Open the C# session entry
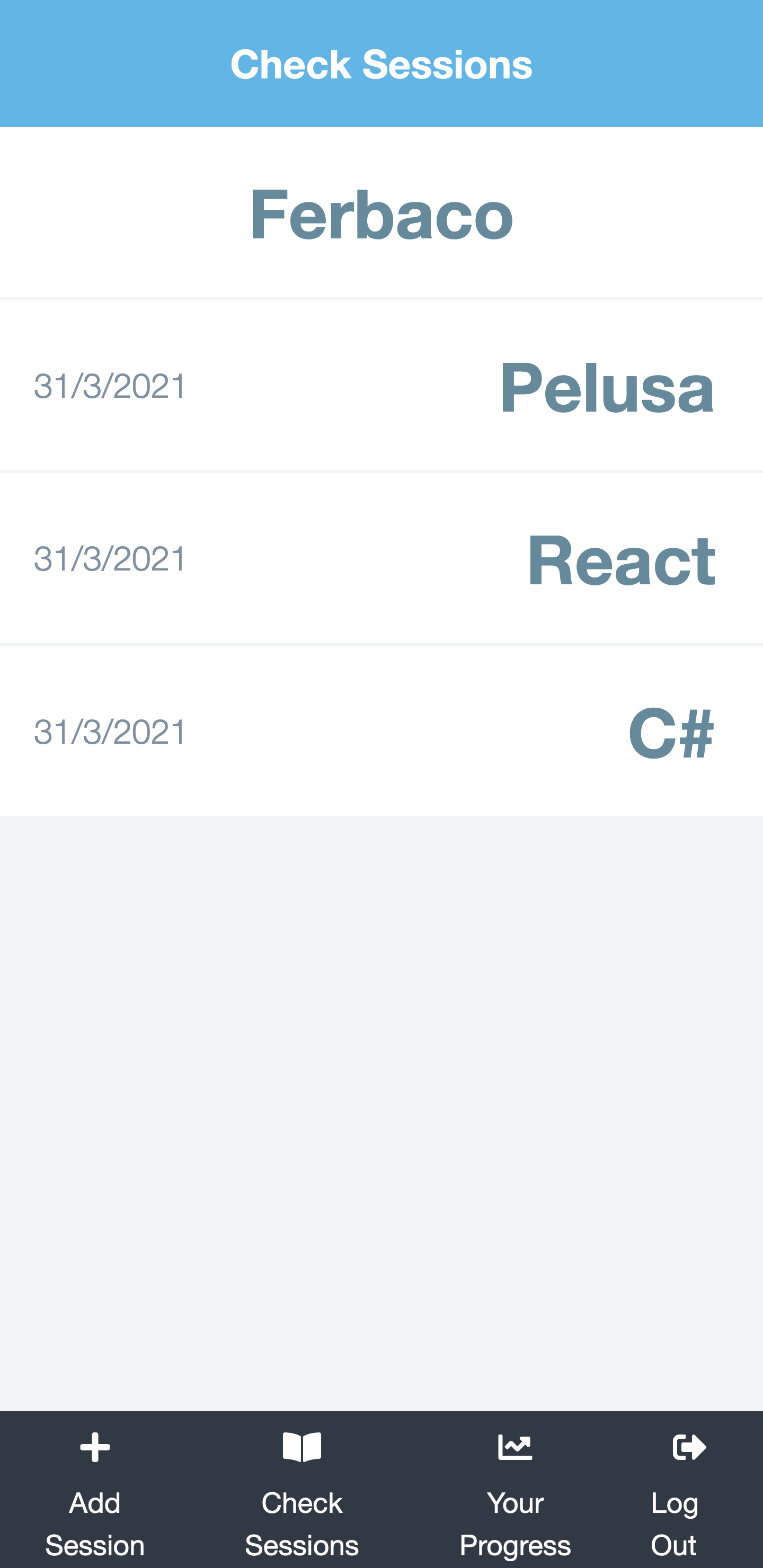This screenshot has height=1568, width=763. click(x=381, y=732)
